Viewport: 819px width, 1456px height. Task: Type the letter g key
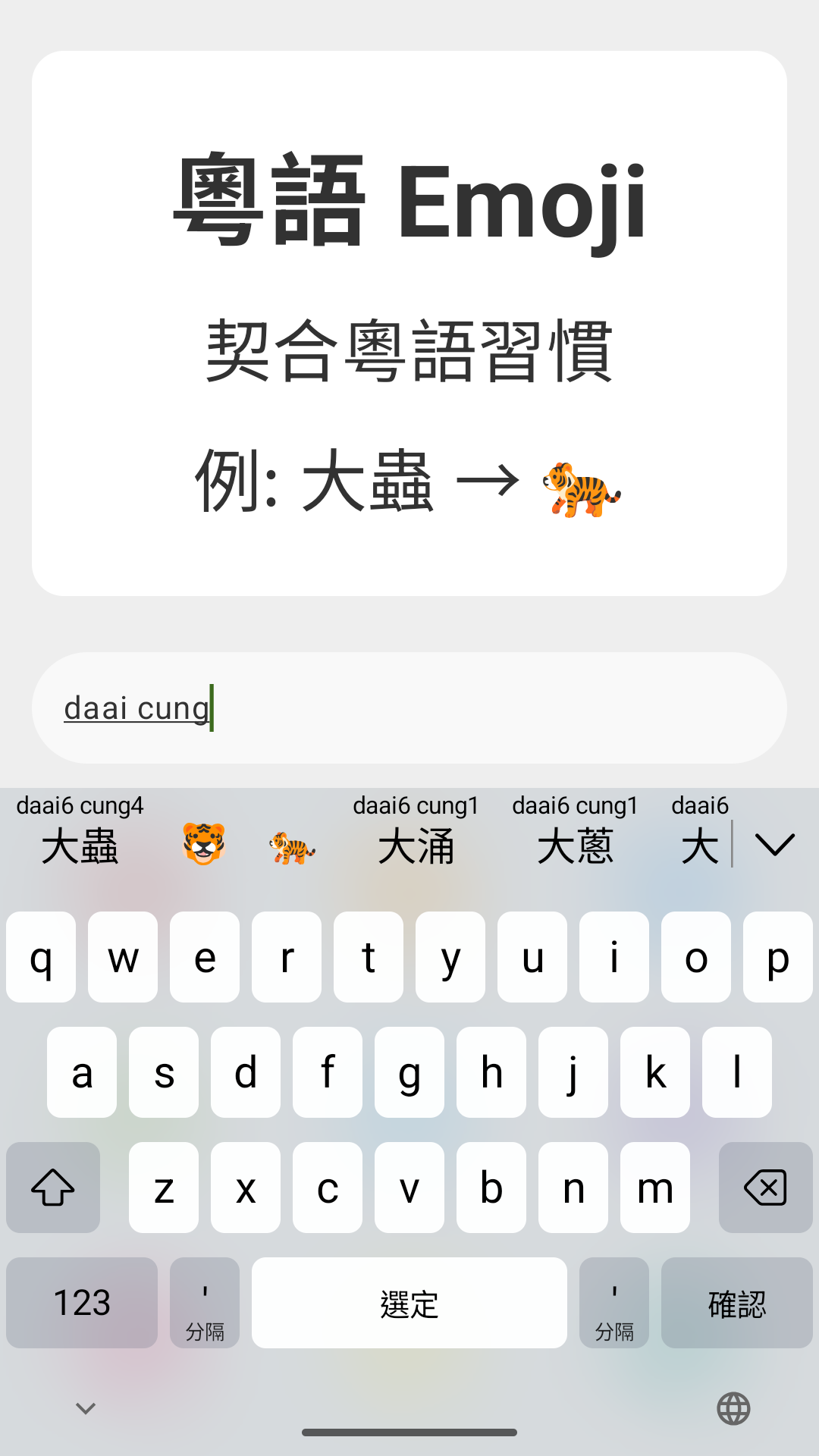pyautogui.click(x=409, y=1072)
